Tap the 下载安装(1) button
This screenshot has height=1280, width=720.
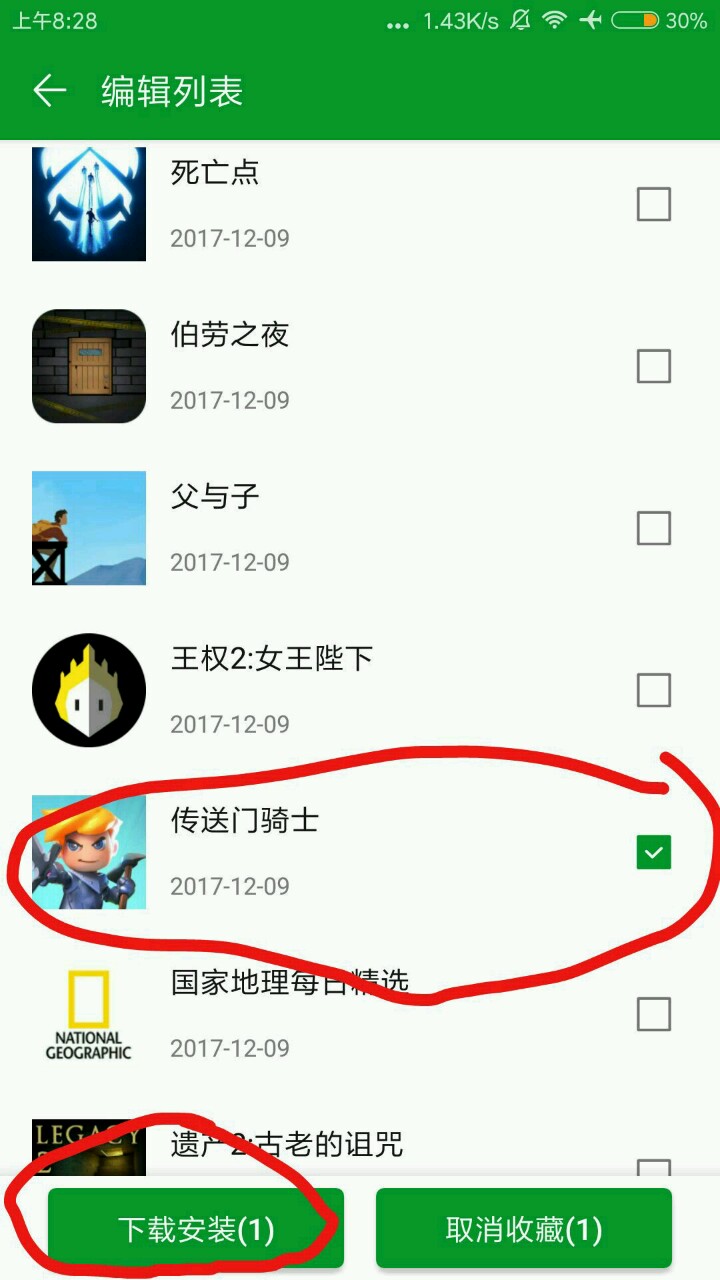point(196,1228)
